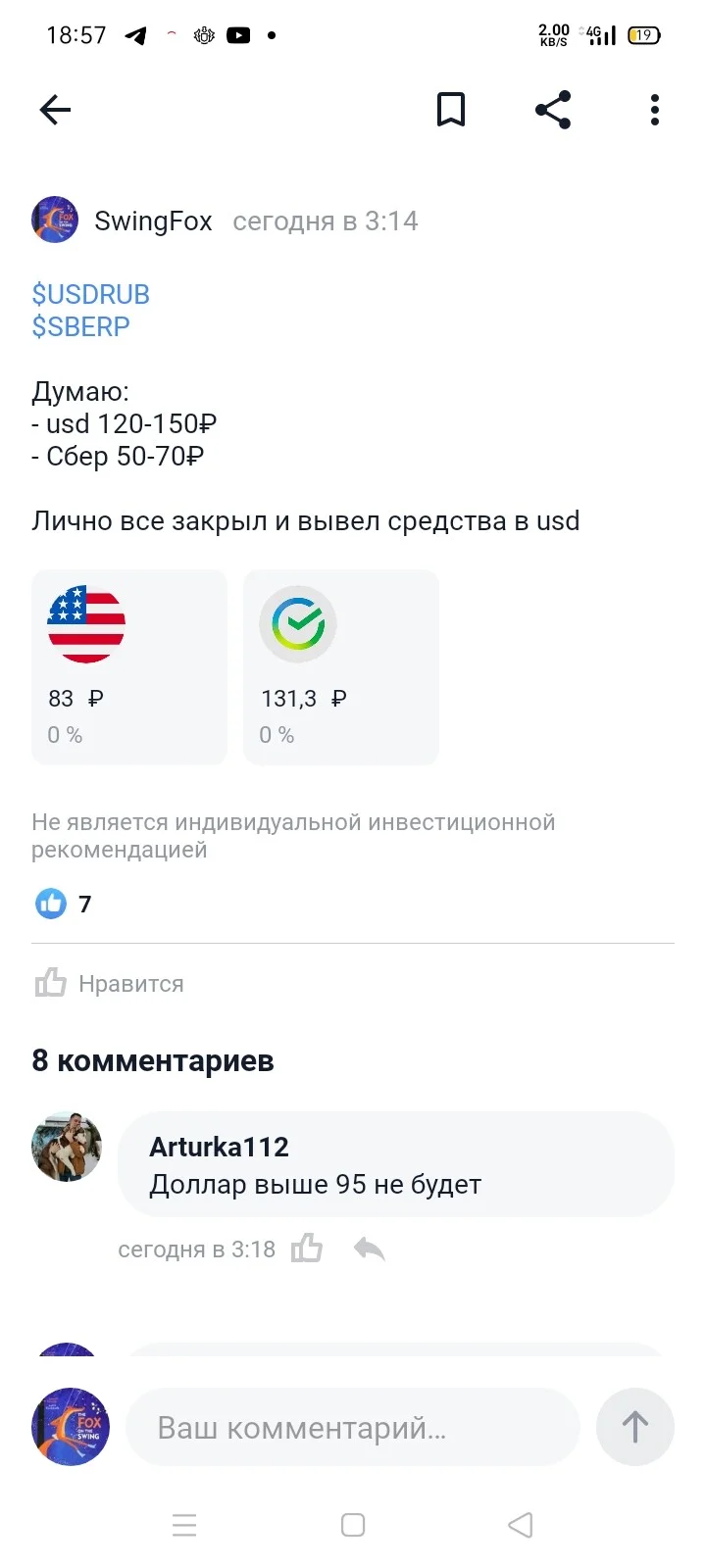Image resolution: width=706 pixels, height=1568 pixels.
Task: Open the Sber card priced 131,3 ₽
Action: click(x=341, y=666)
